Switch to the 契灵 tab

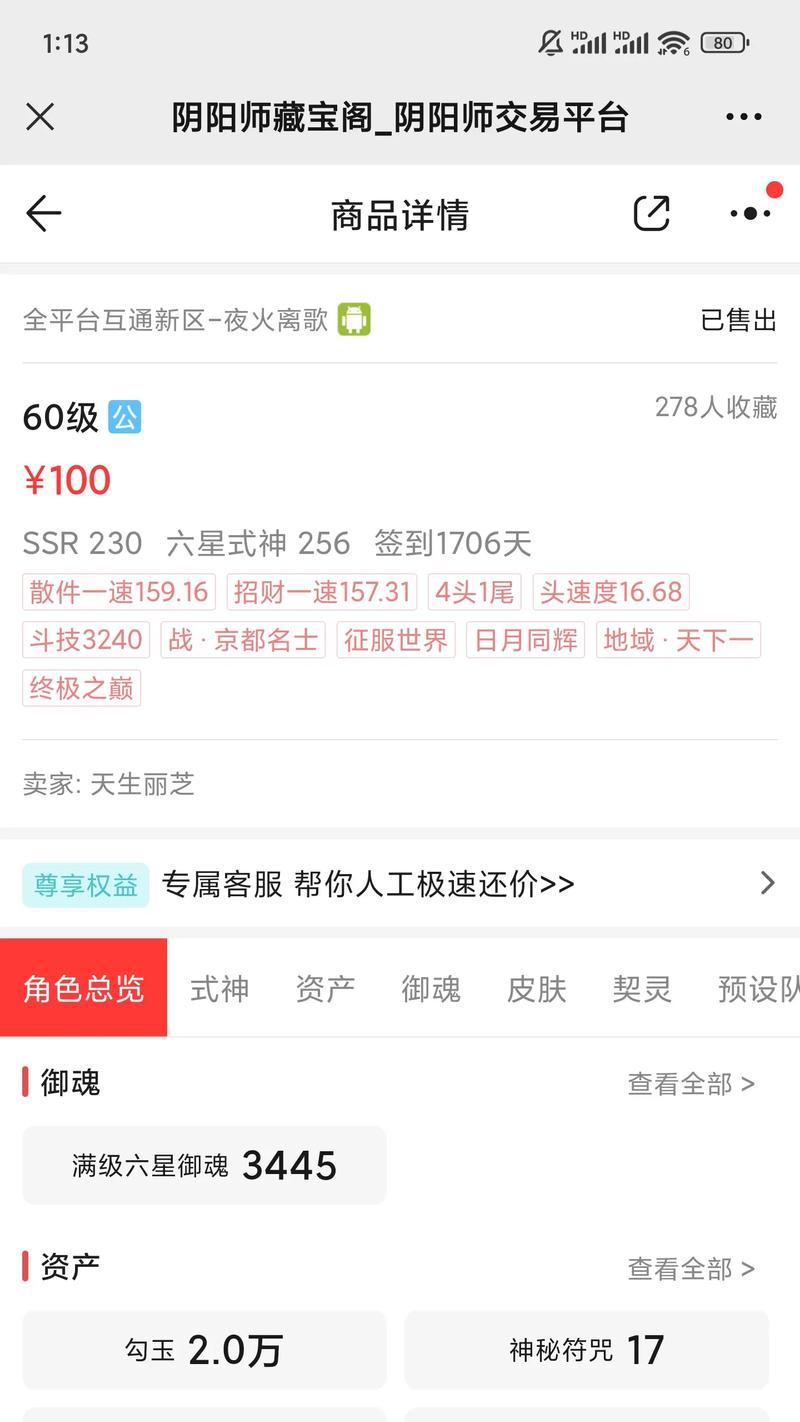642,989
